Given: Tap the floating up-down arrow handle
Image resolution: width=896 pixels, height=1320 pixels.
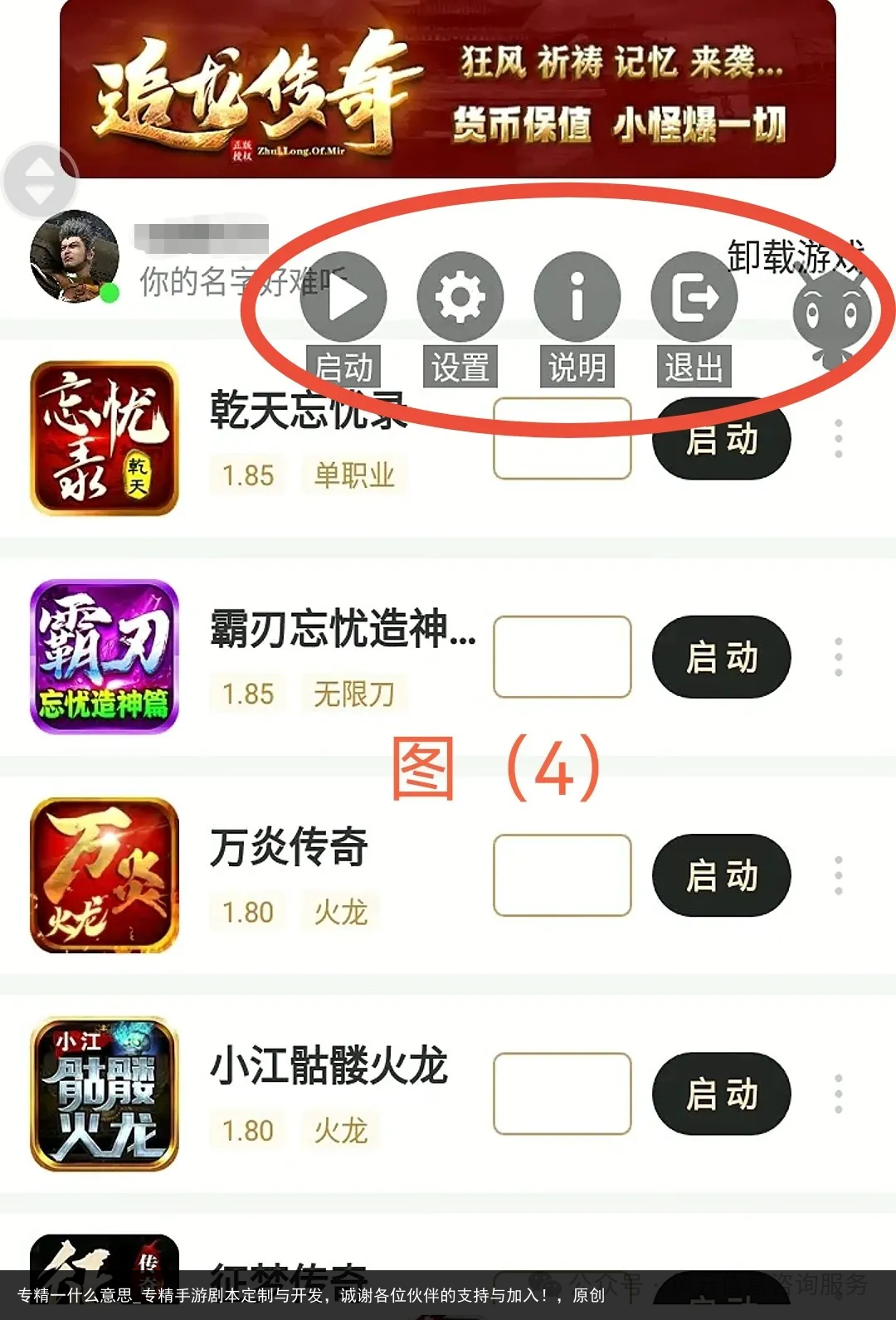Looking at the screenshot, I should click(x=40, y=181).
